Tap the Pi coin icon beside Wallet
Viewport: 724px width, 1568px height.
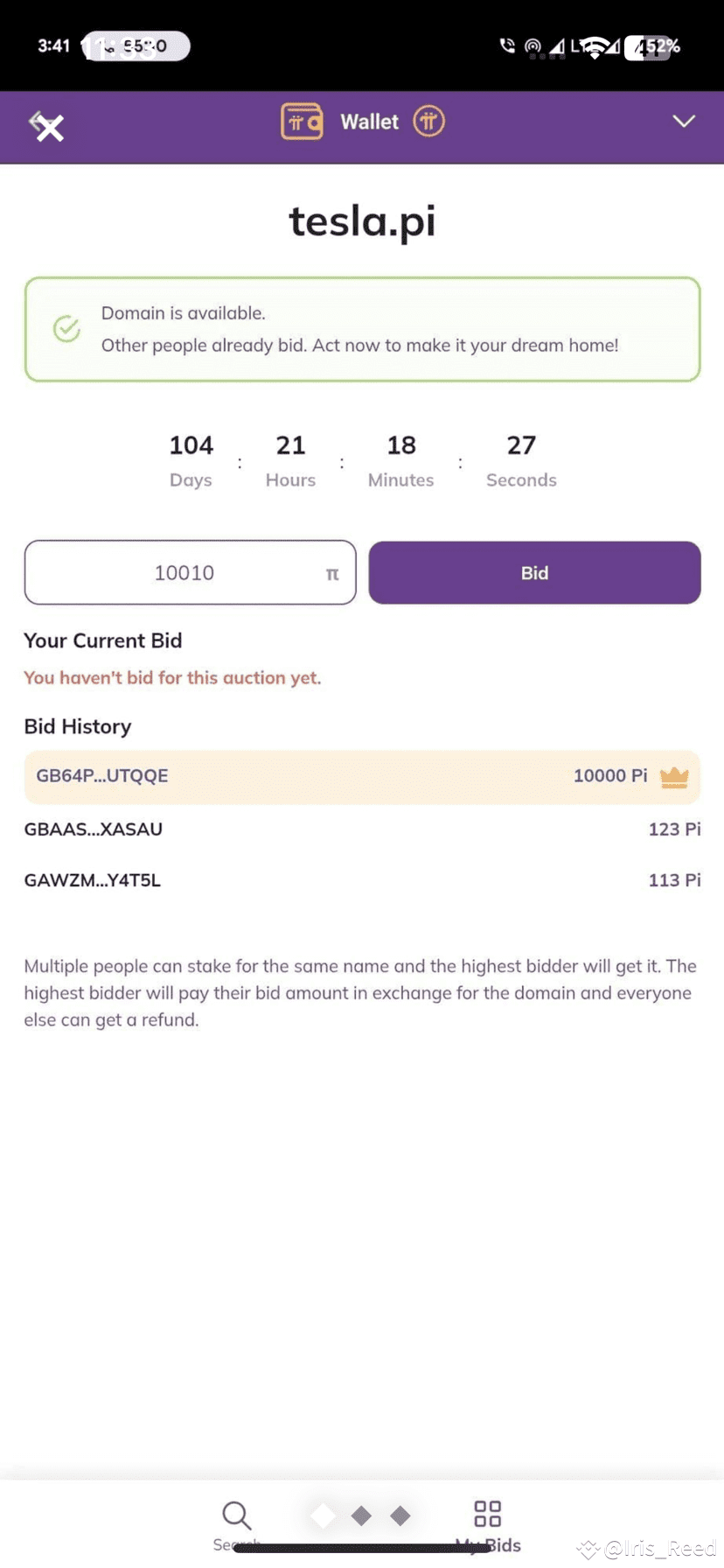tap(428, 121)
